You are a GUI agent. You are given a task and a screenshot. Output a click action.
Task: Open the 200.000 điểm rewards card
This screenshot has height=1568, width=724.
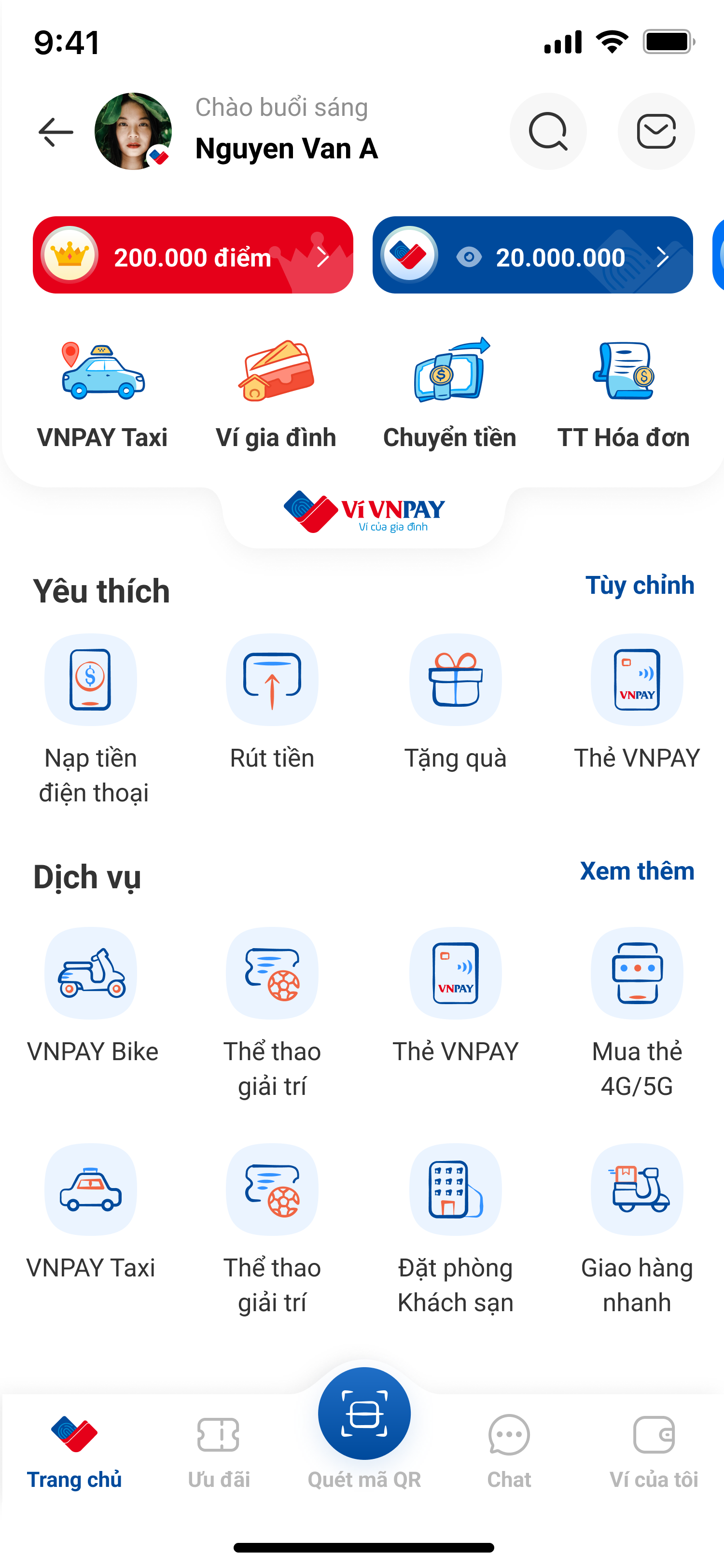pos(192,255)
